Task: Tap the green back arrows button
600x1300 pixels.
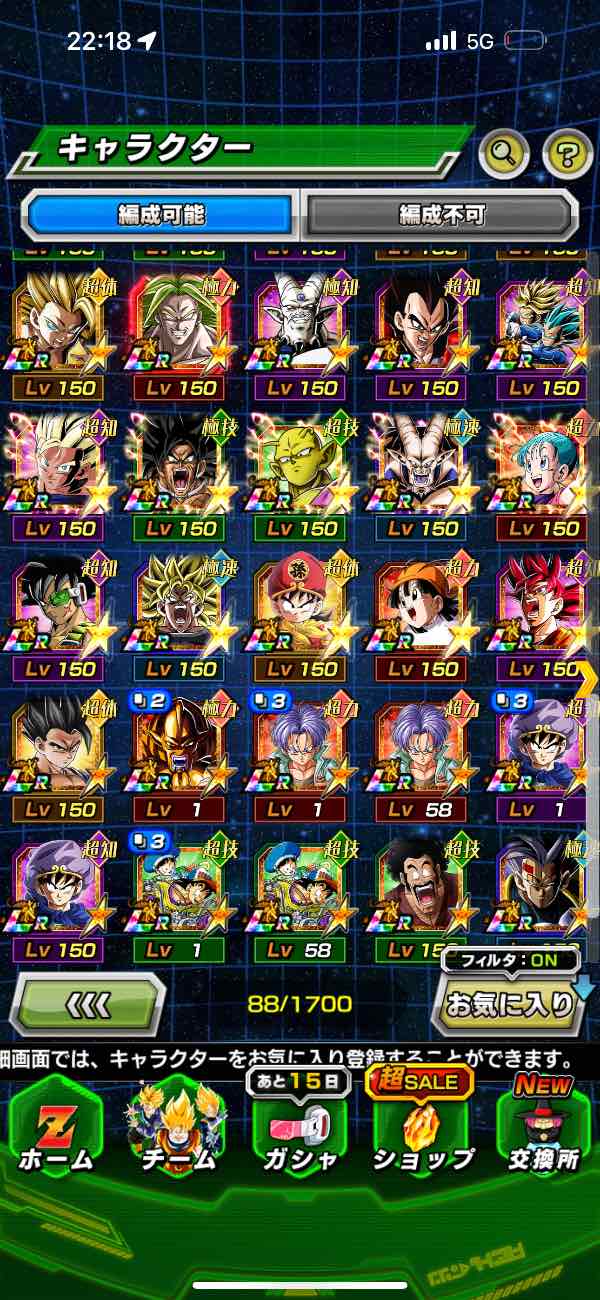Action: coord(88,1003)
